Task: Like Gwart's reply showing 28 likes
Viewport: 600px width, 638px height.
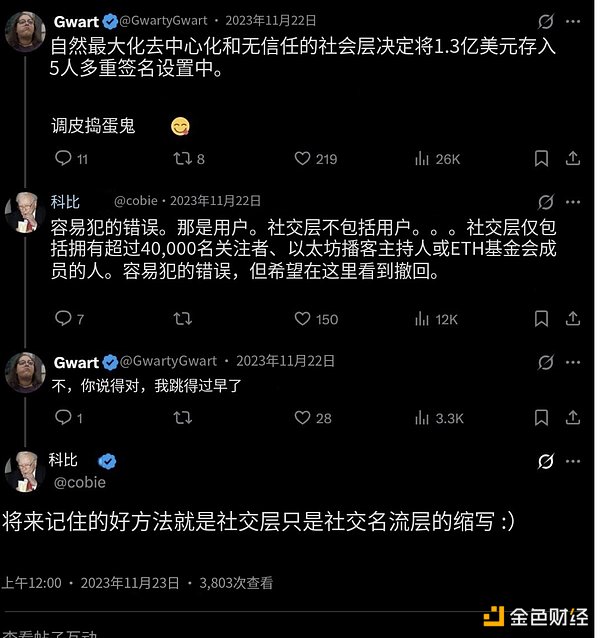Action: tap(302, 418)
